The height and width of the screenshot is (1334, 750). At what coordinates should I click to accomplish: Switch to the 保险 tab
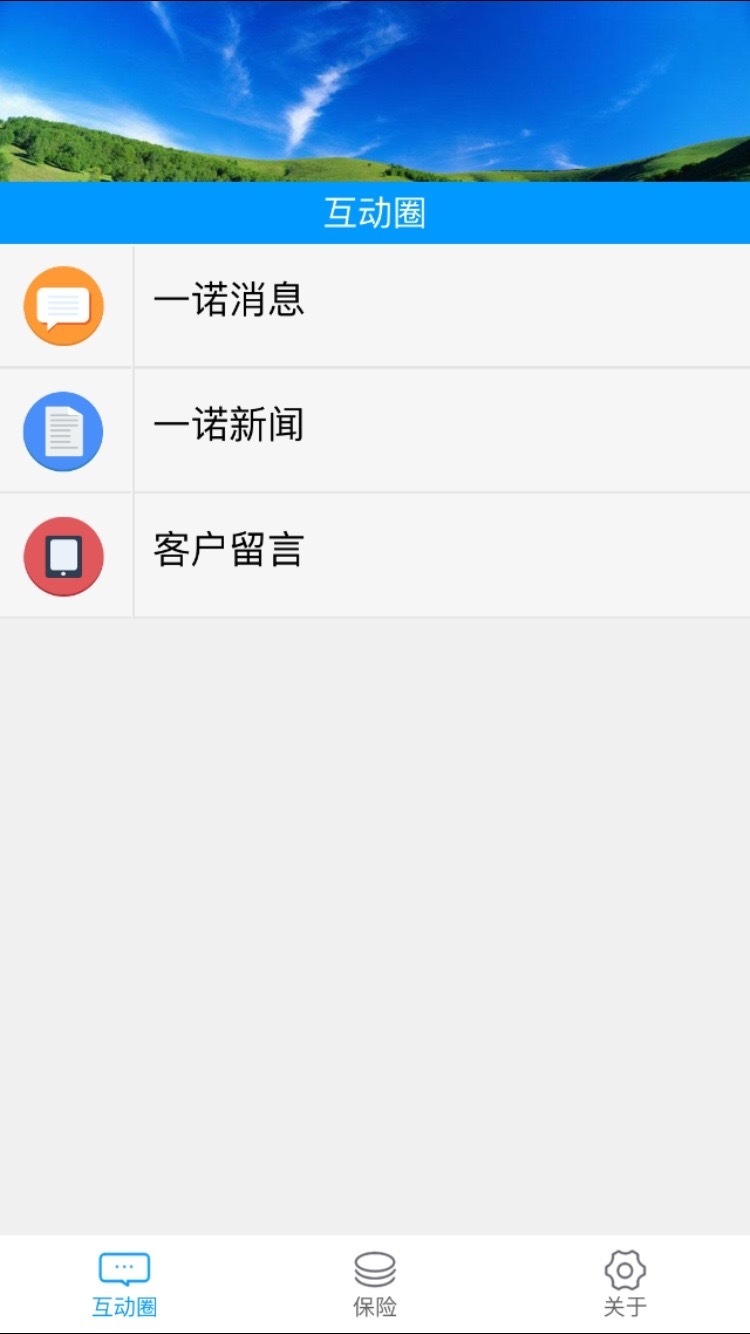click(x=374, y=1285)
